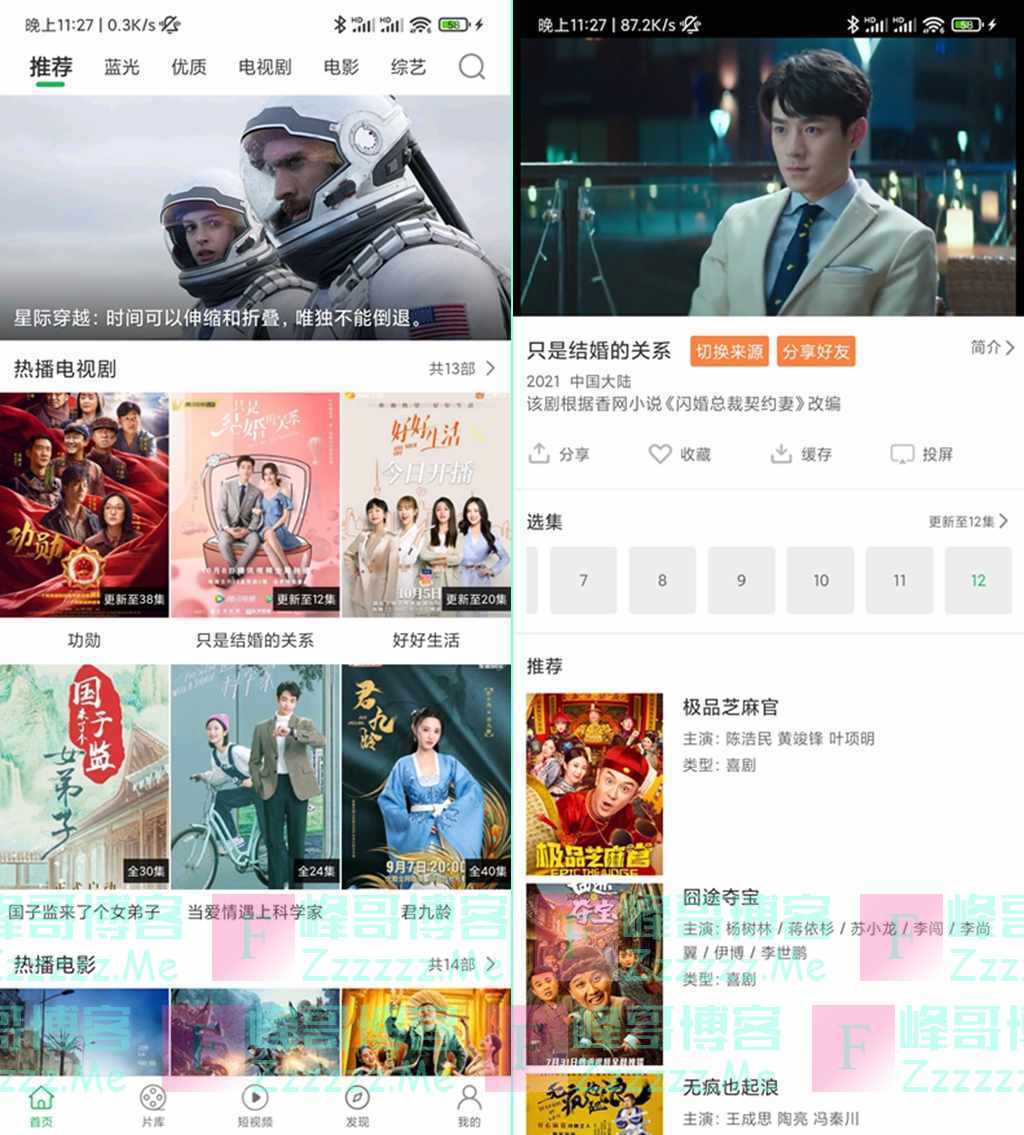This screenshot has width=1024, height=1135.
Task: Switch to the 电视剧 tab
Action: click(x=265, y=67)
